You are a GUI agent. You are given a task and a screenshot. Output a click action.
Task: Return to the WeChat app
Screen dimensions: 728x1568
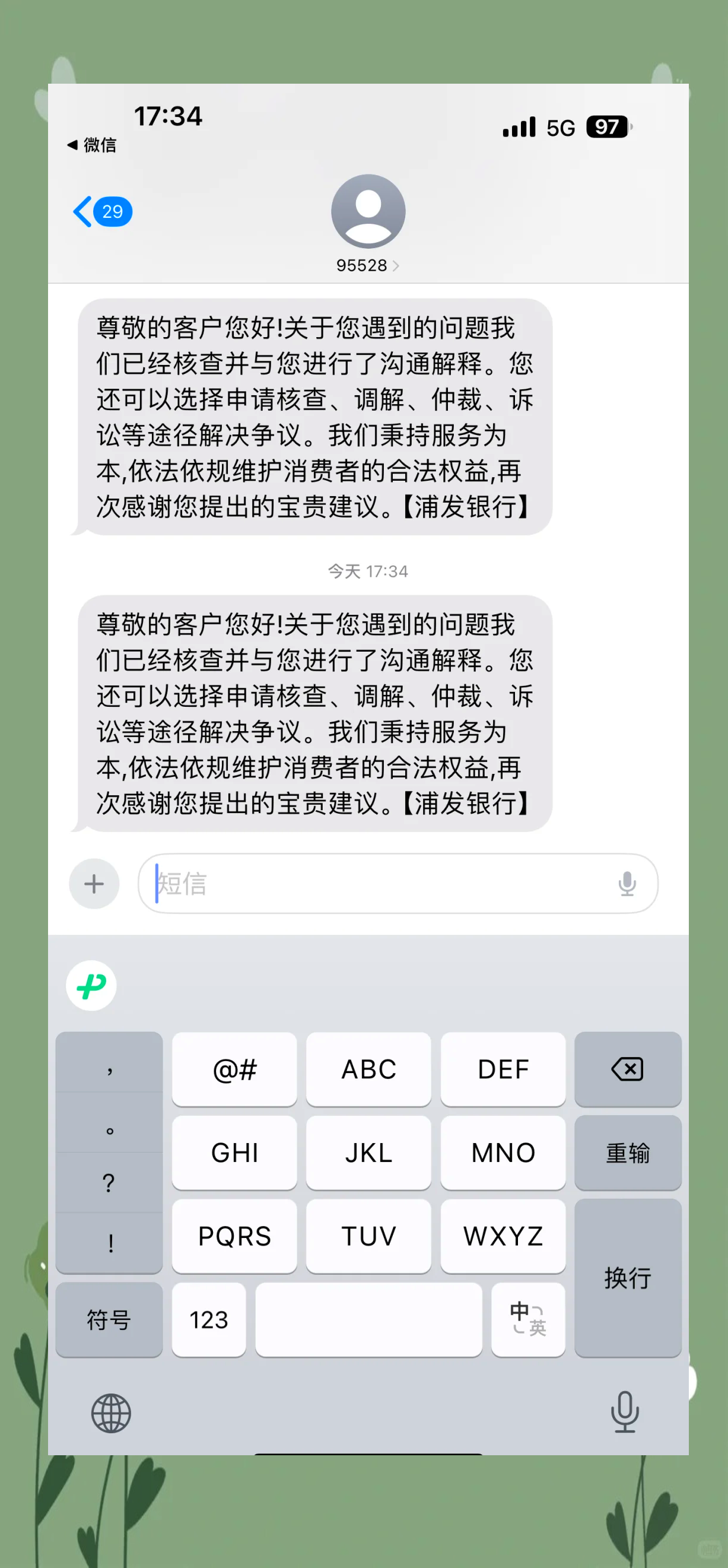click(91, 145)
